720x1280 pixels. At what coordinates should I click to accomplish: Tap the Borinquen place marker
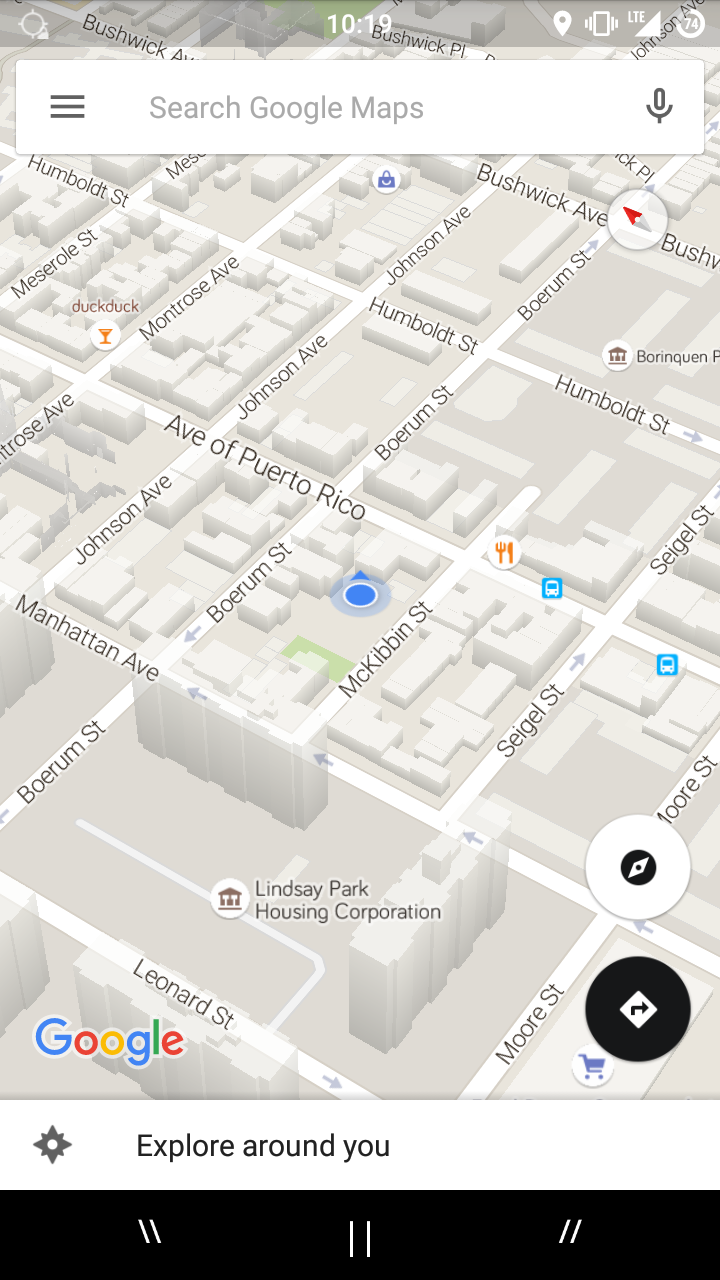pos(617,355)
